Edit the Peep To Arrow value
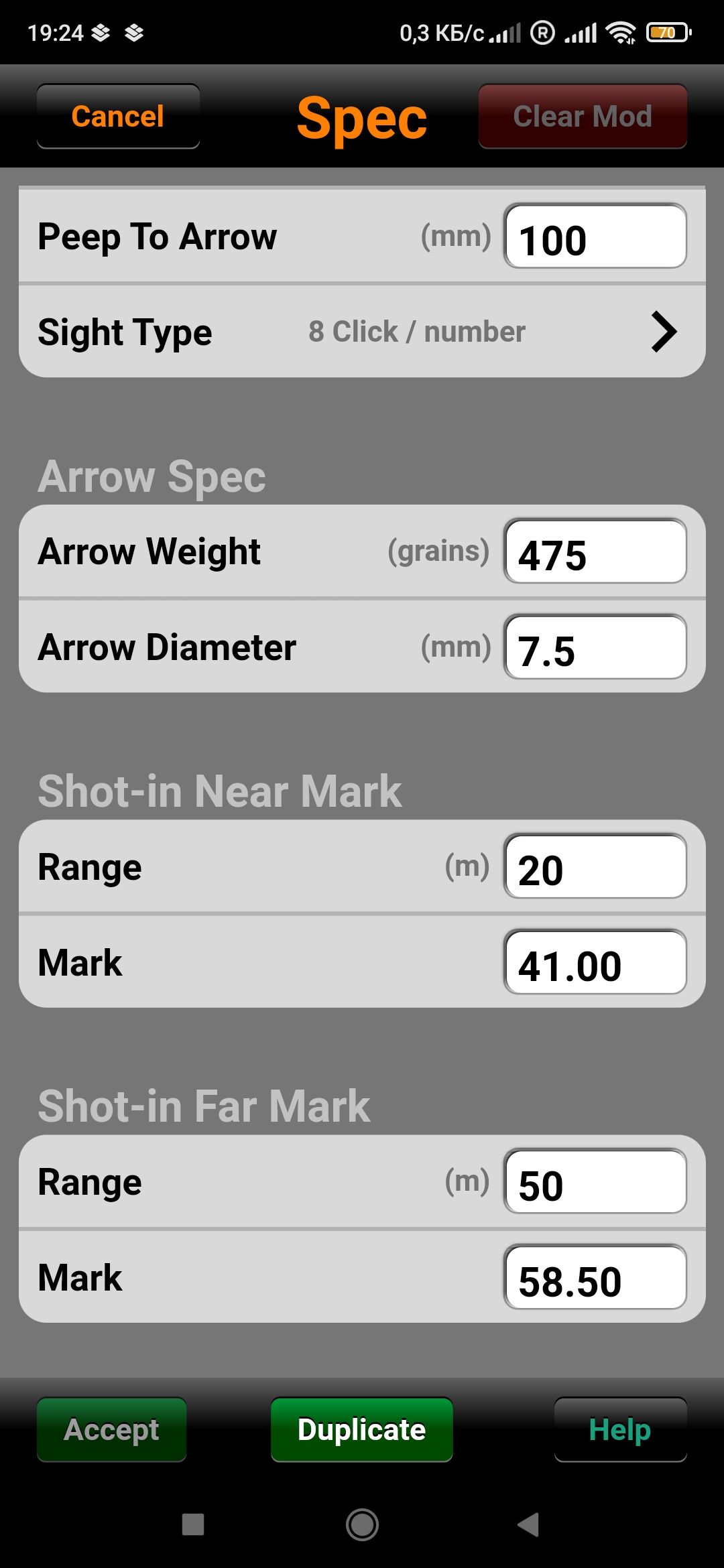724x1568 pixels. tap(595, 237)
